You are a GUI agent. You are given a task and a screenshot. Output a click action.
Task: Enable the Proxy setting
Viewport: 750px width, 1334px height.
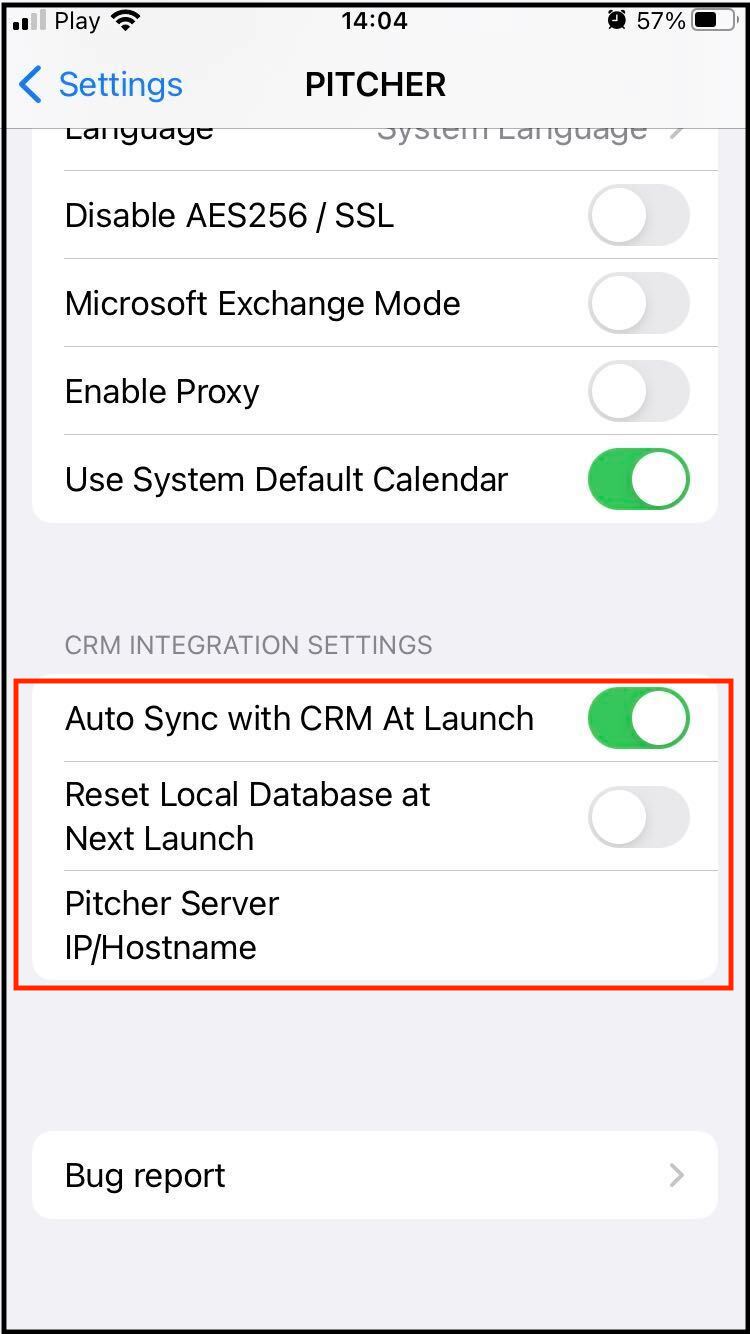point(639,391)
